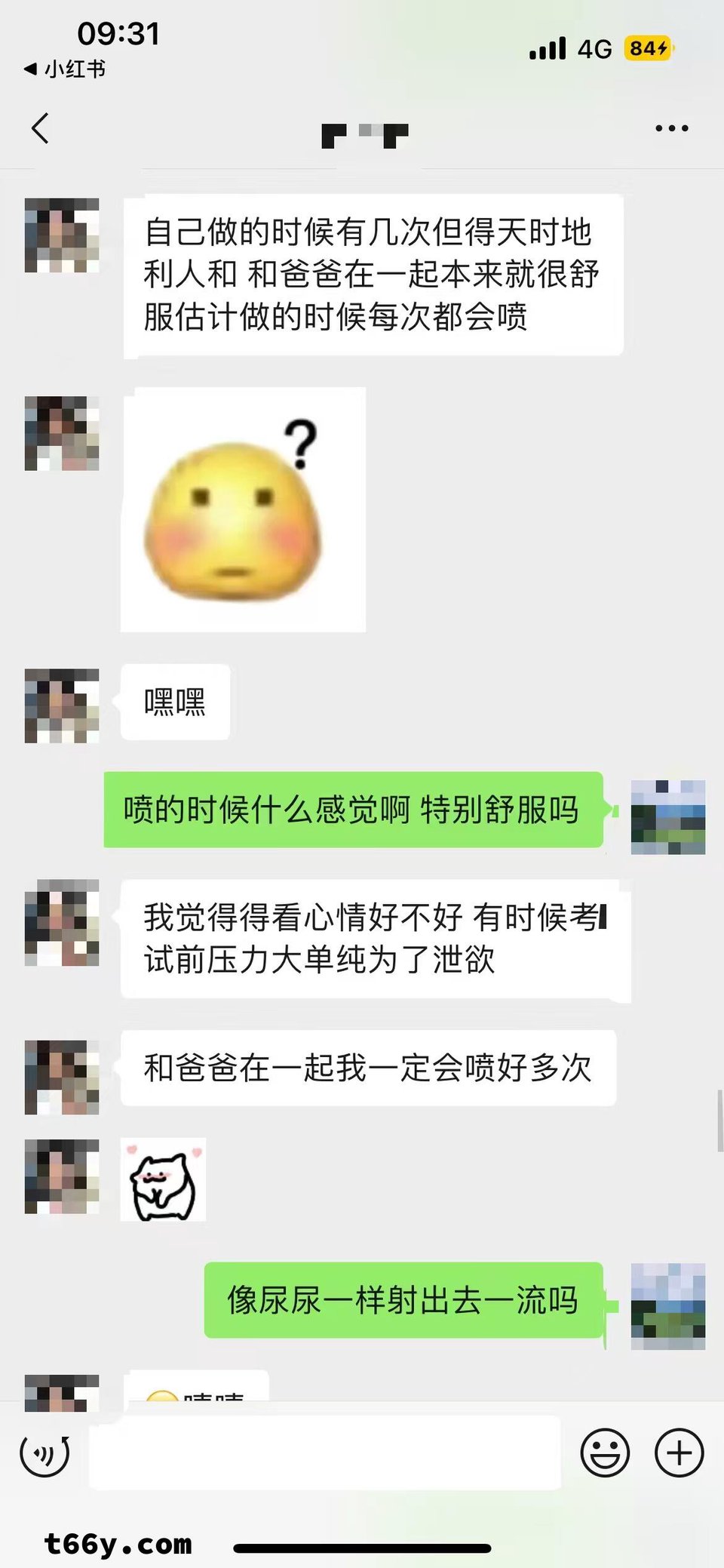
Task: Open the emoji and sticker panel
Action: pos(605,1453)
